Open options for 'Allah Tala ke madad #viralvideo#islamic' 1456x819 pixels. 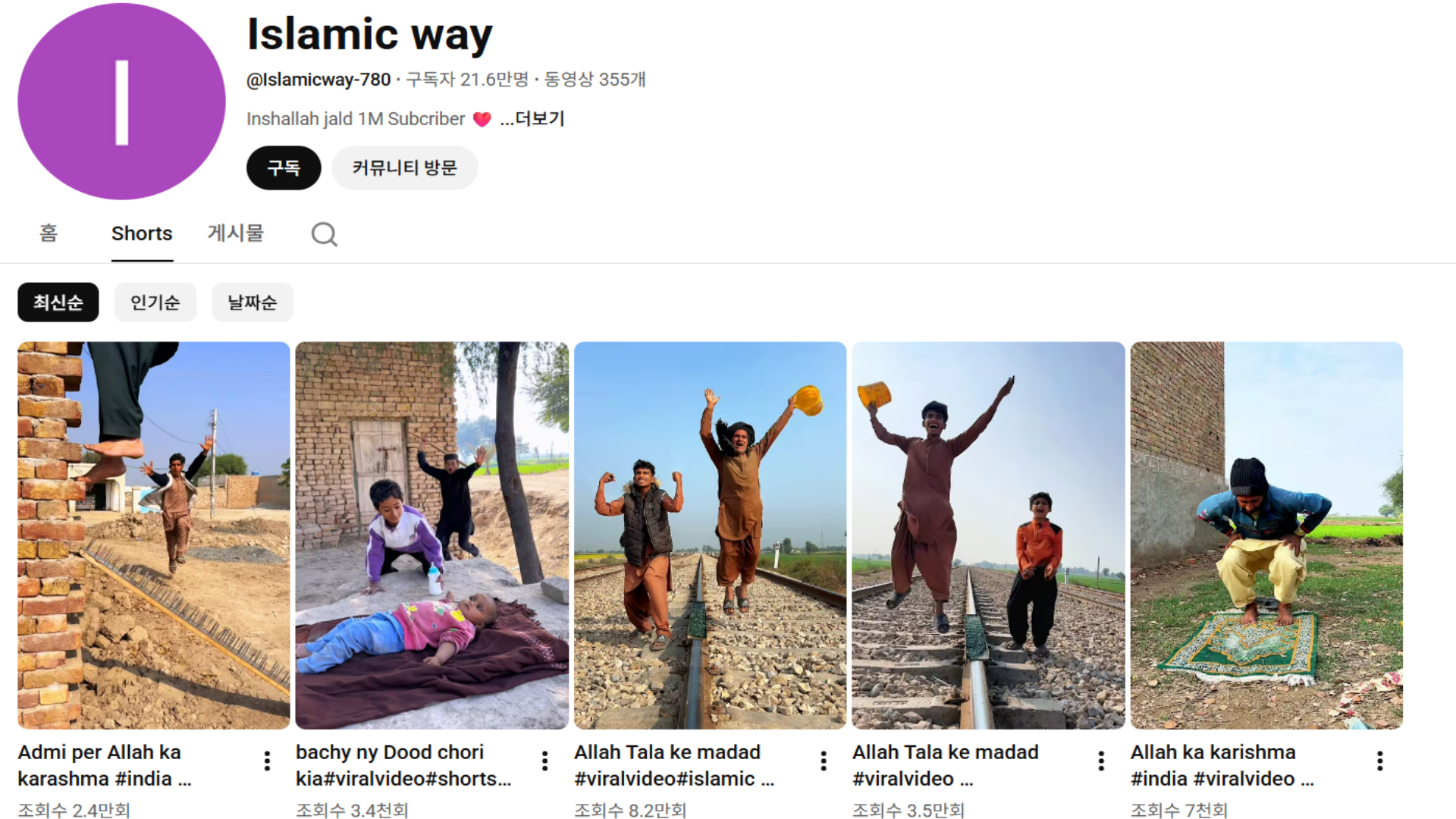[x=823, y=761]
